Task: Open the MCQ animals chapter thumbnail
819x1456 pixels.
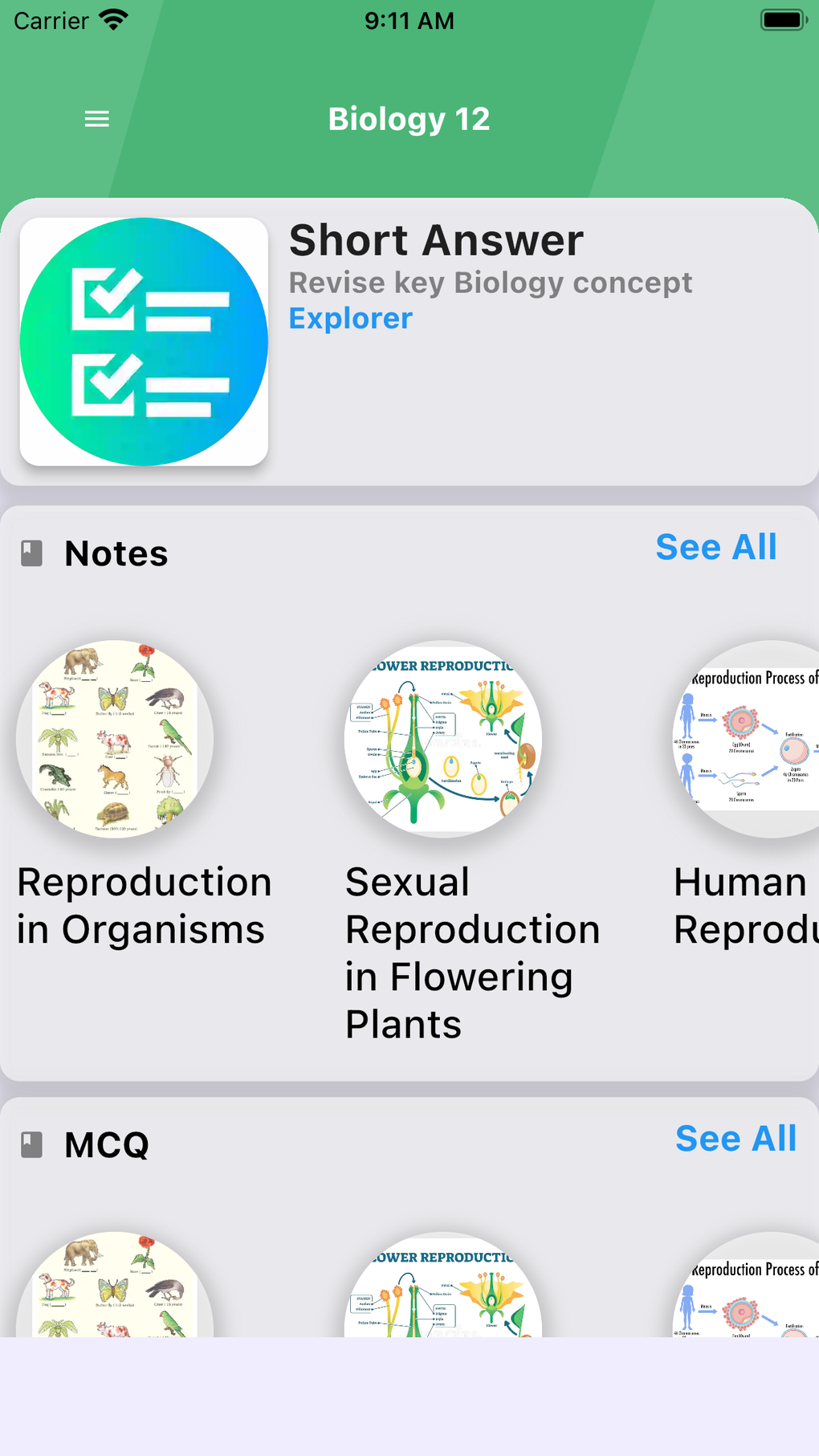Action: 115,1285
